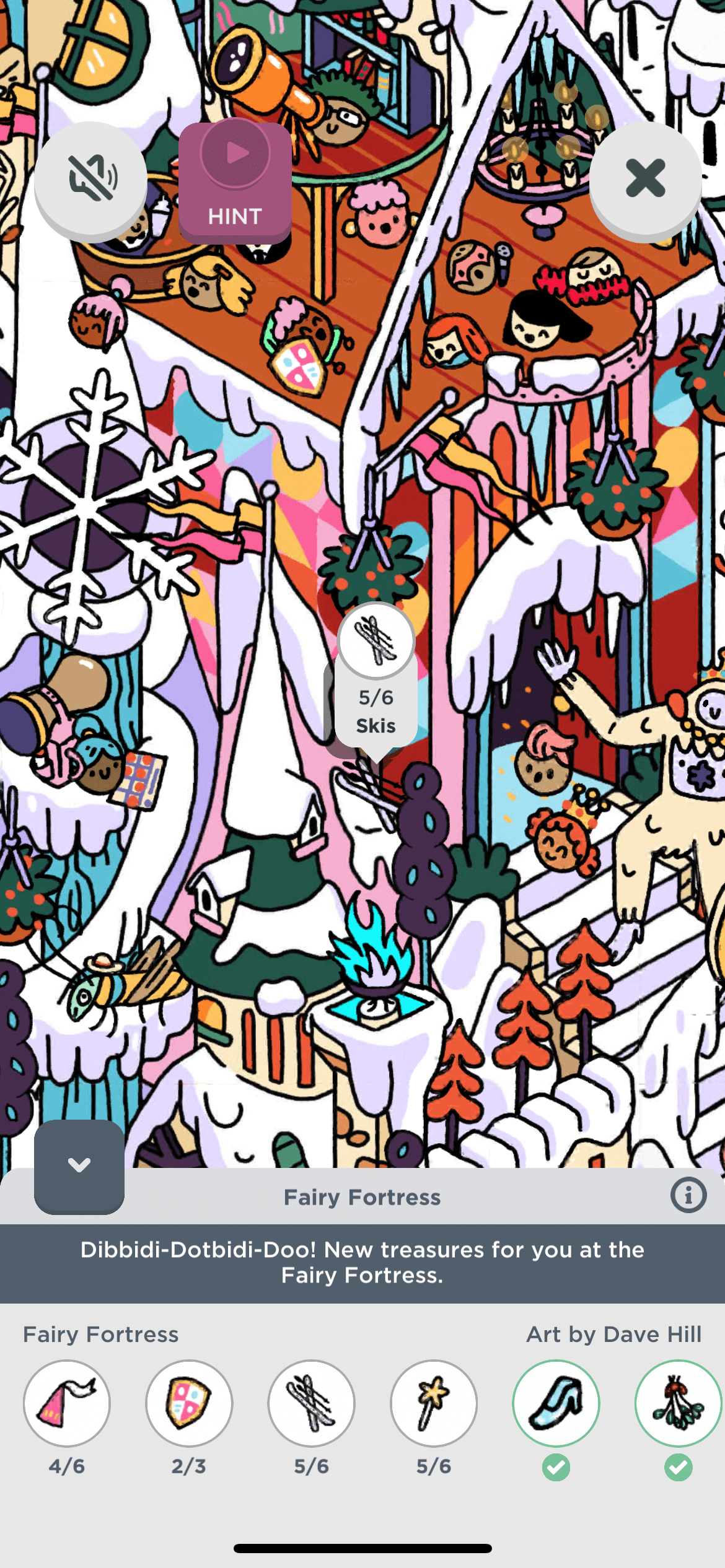Screen dimensions: 725x1568
Task: Open the info icon for Fairy Fortress
Action: [688, 1195]
